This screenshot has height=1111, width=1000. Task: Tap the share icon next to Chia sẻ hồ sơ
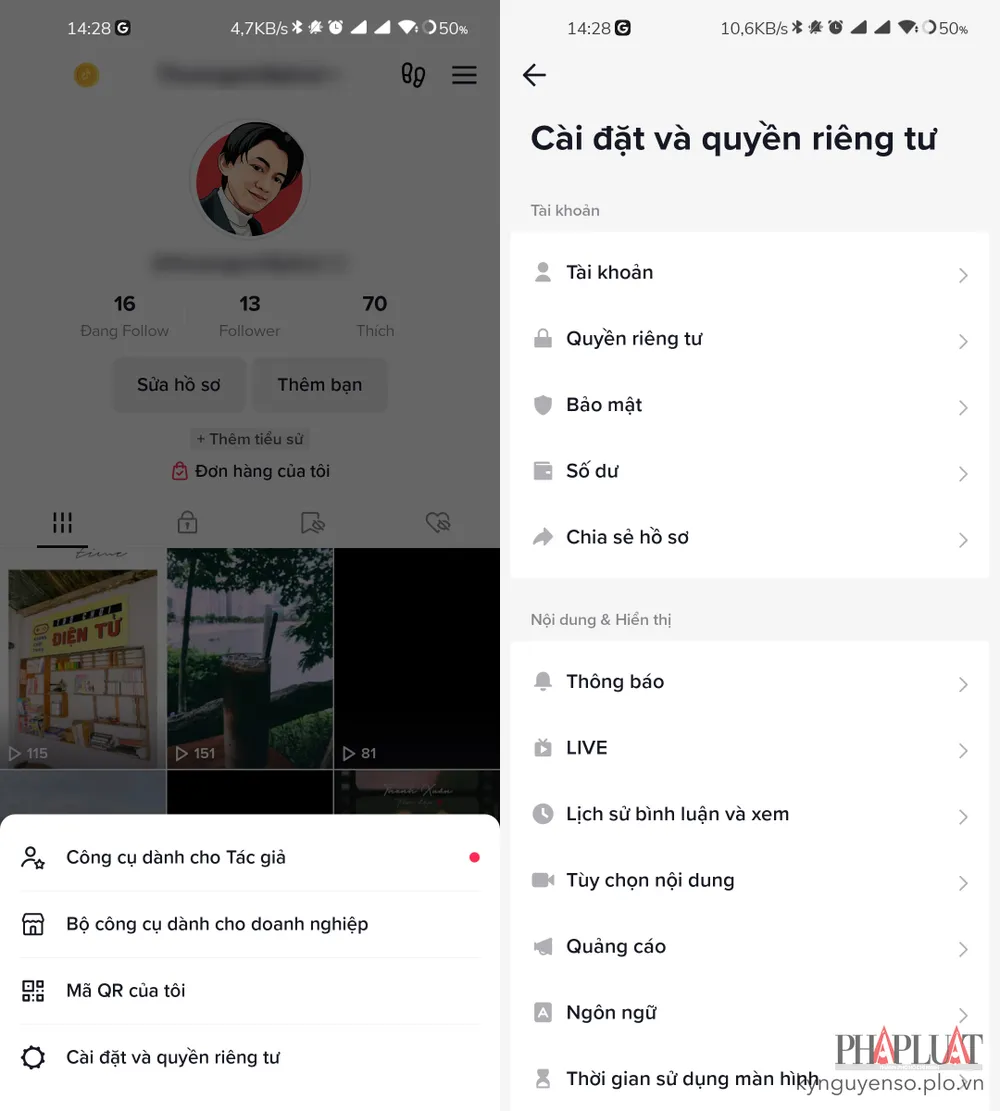542,537
